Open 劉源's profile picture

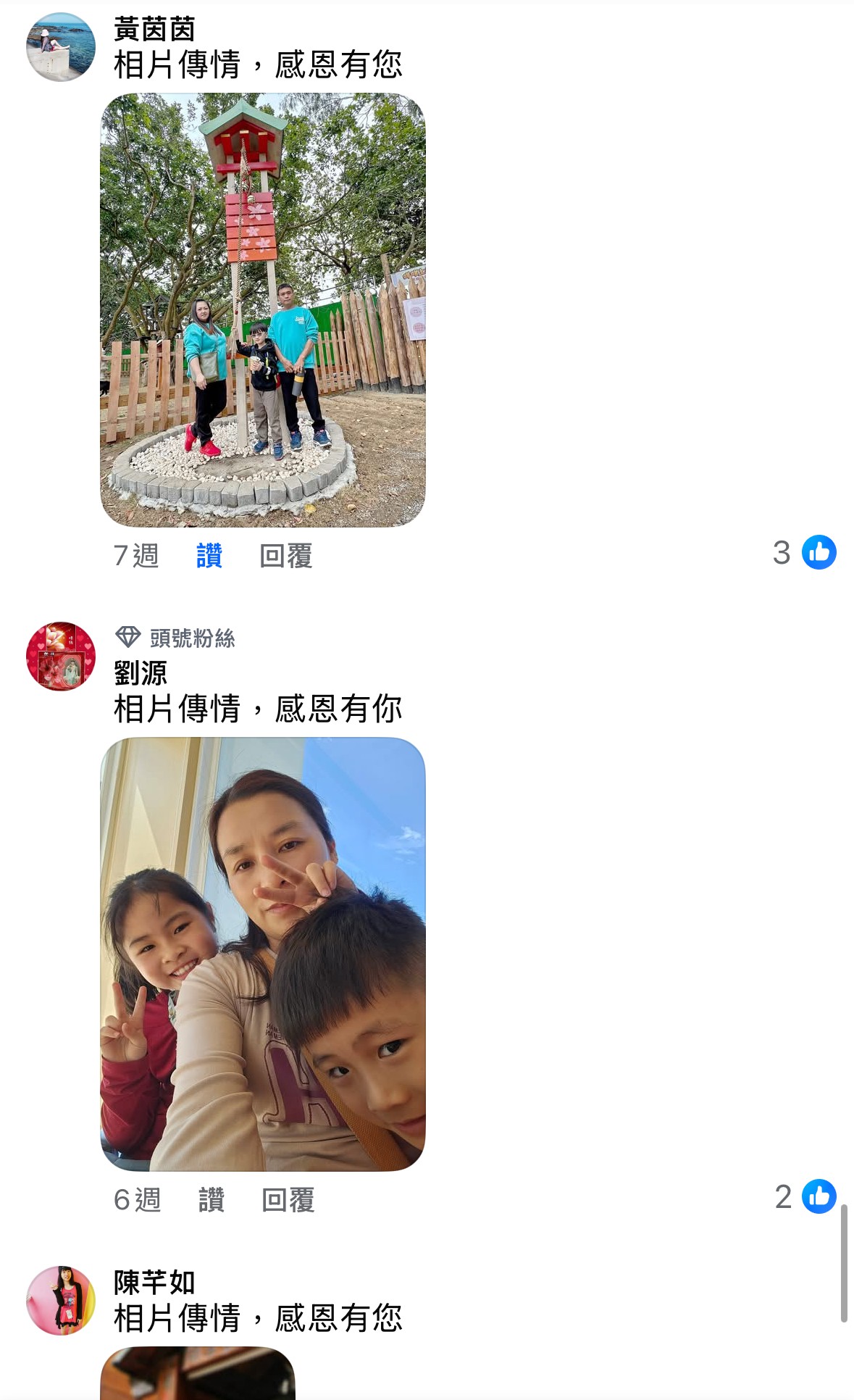coord(61,657)
